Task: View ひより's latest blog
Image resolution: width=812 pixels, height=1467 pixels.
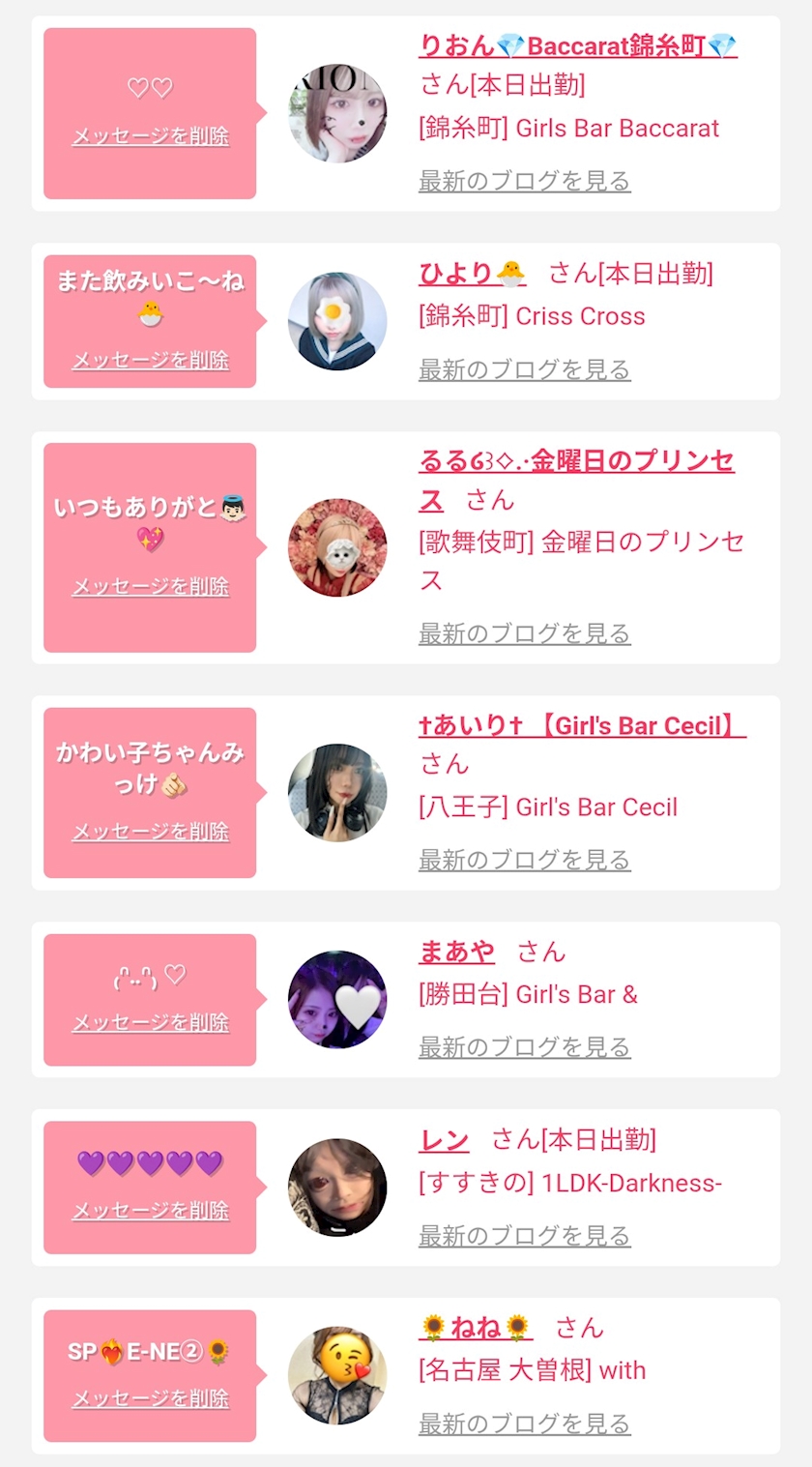Action: click(524, 369)
